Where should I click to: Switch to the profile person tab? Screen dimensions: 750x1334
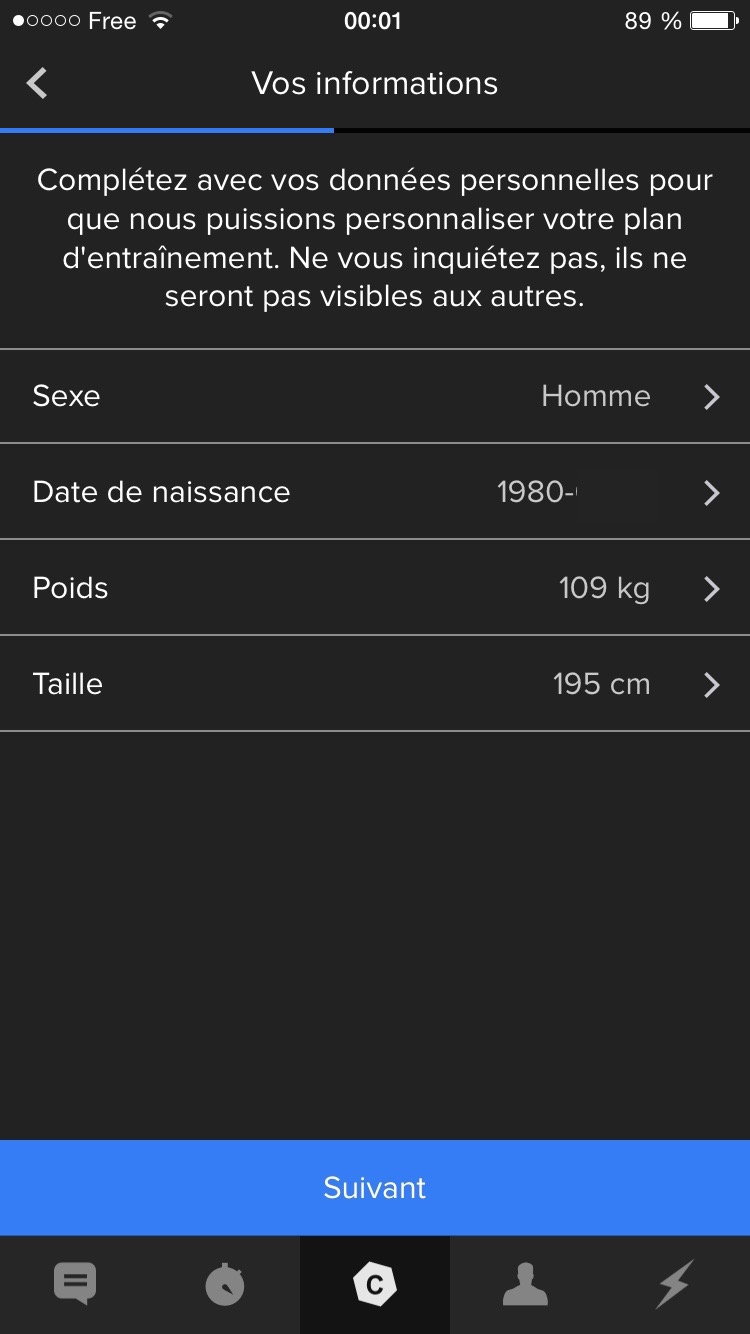pyautogui.click(x=525, y=1285)
